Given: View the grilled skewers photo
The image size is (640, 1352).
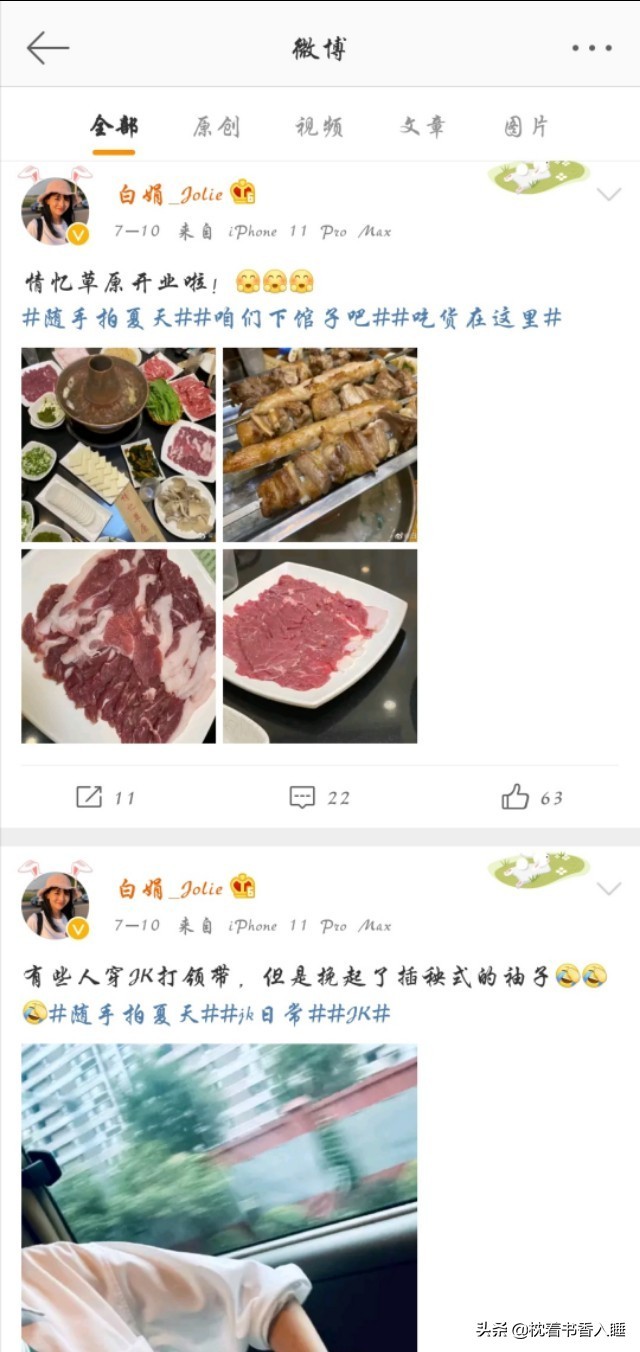Looking at the screenshot, I should [320, 444].
